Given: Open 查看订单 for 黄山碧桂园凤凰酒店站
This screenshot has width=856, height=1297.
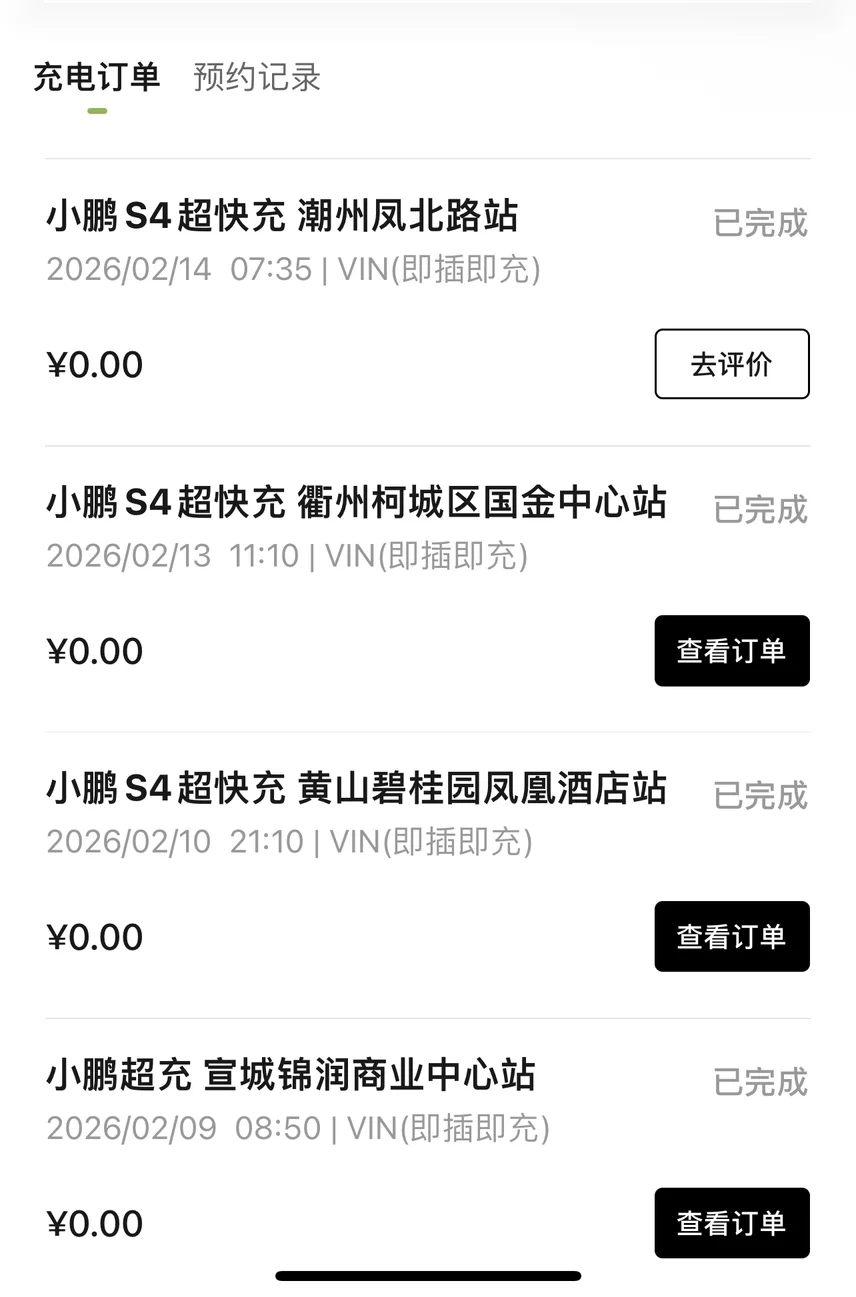Looking at the screenshot, I should (x=732, y=937).
